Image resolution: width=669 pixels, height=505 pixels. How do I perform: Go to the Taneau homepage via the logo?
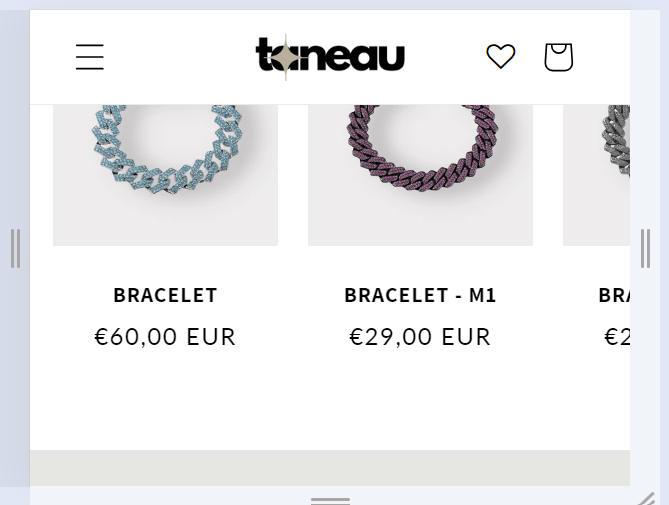(x=330, y=56)
